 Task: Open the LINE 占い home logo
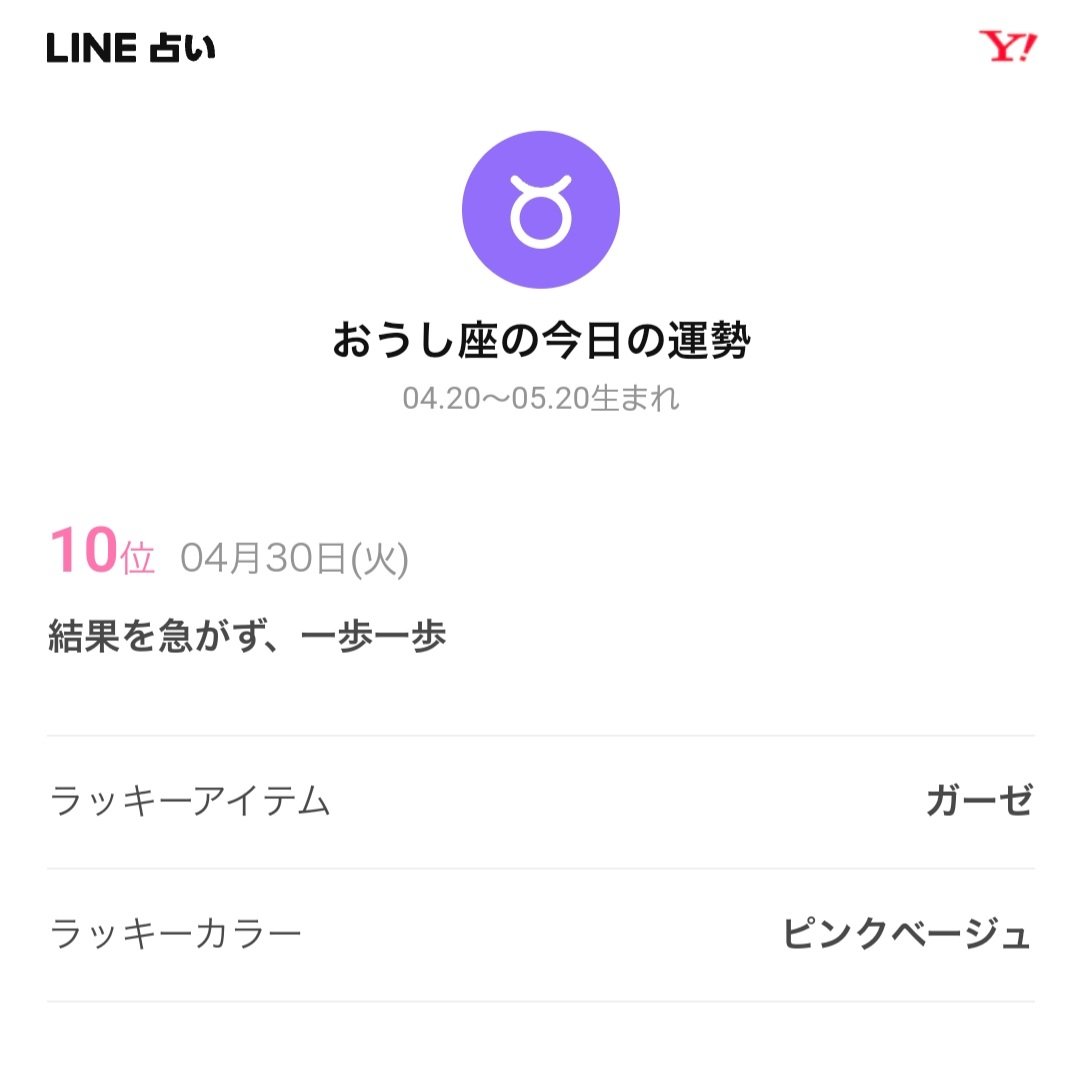pos(130,49)
